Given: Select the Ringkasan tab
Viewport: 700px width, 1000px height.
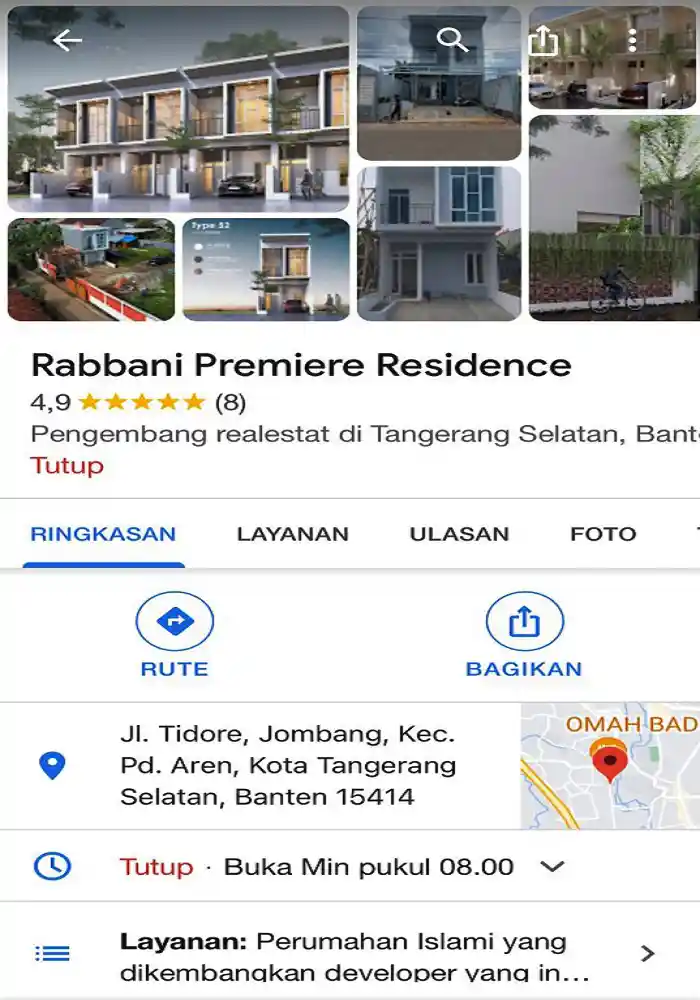Looking at the screenshot, I should click(x=103, y=534).
